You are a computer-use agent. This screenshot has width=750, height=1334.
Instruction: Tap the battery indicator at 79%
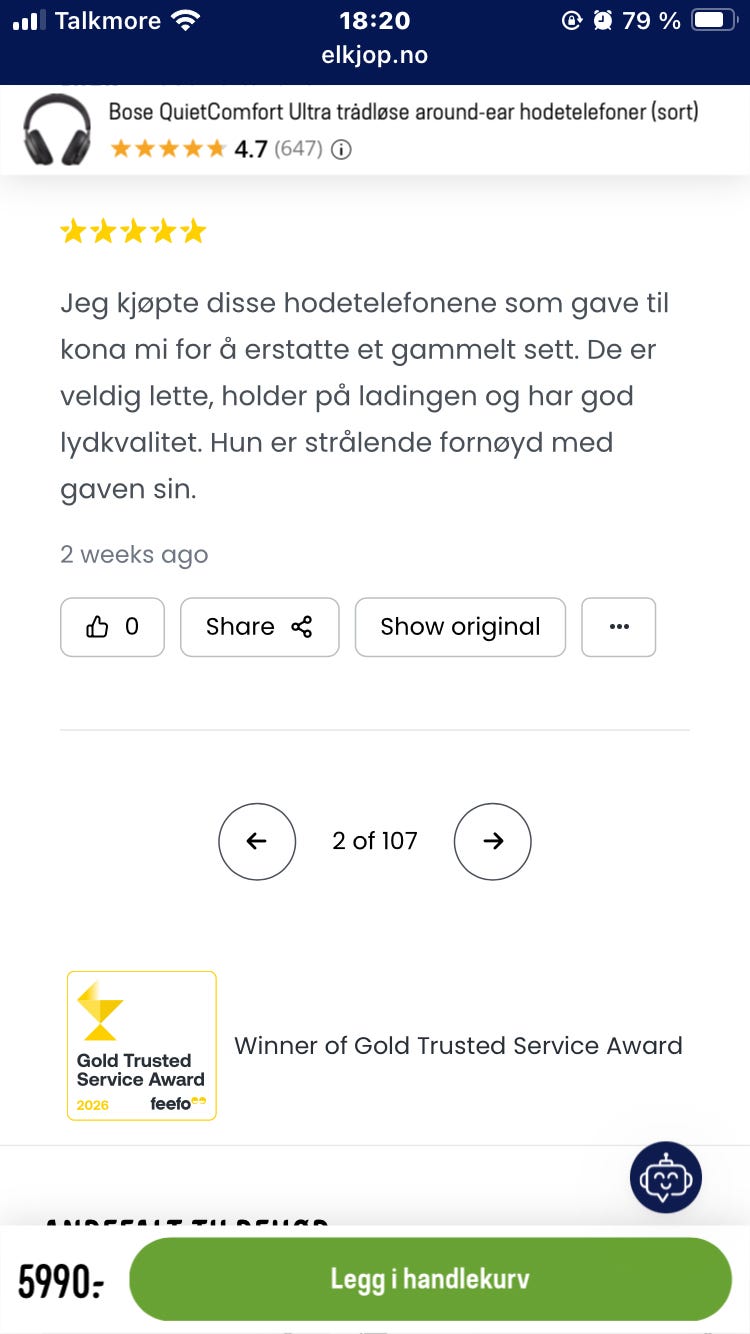(712, 18)
